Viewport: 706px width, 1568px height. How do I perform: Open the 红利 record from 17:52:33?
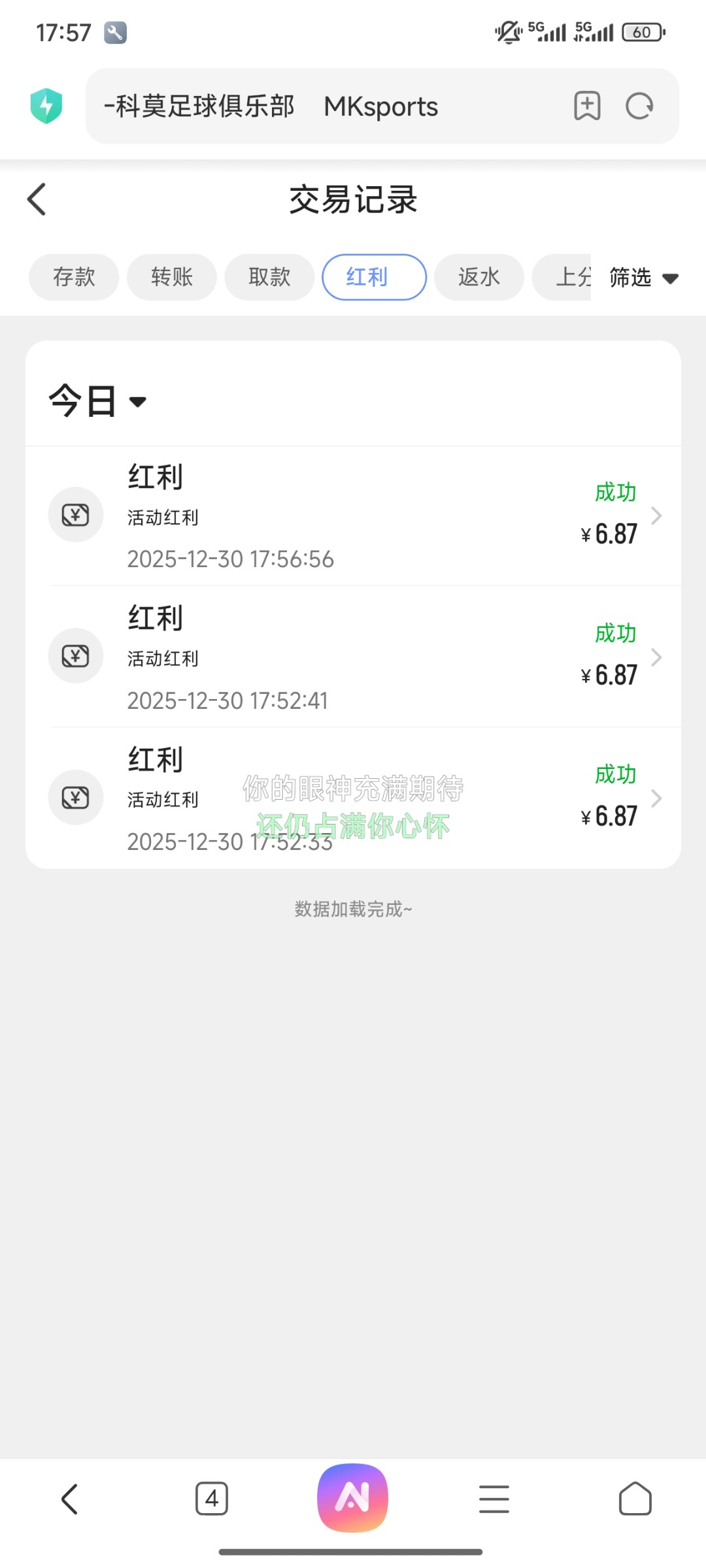(353, 798)
